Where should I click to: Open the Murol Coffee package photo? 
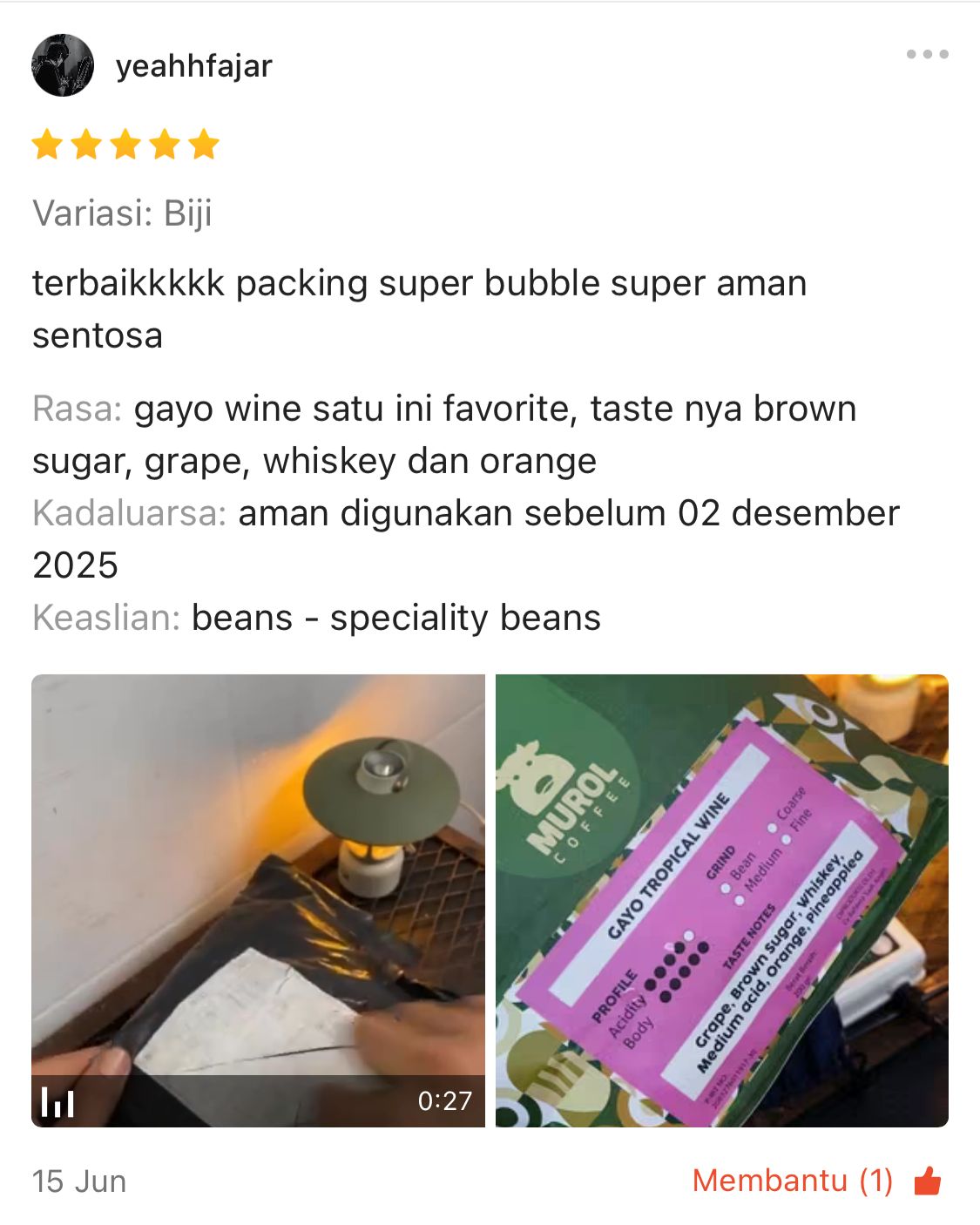[x=721, y=900]
